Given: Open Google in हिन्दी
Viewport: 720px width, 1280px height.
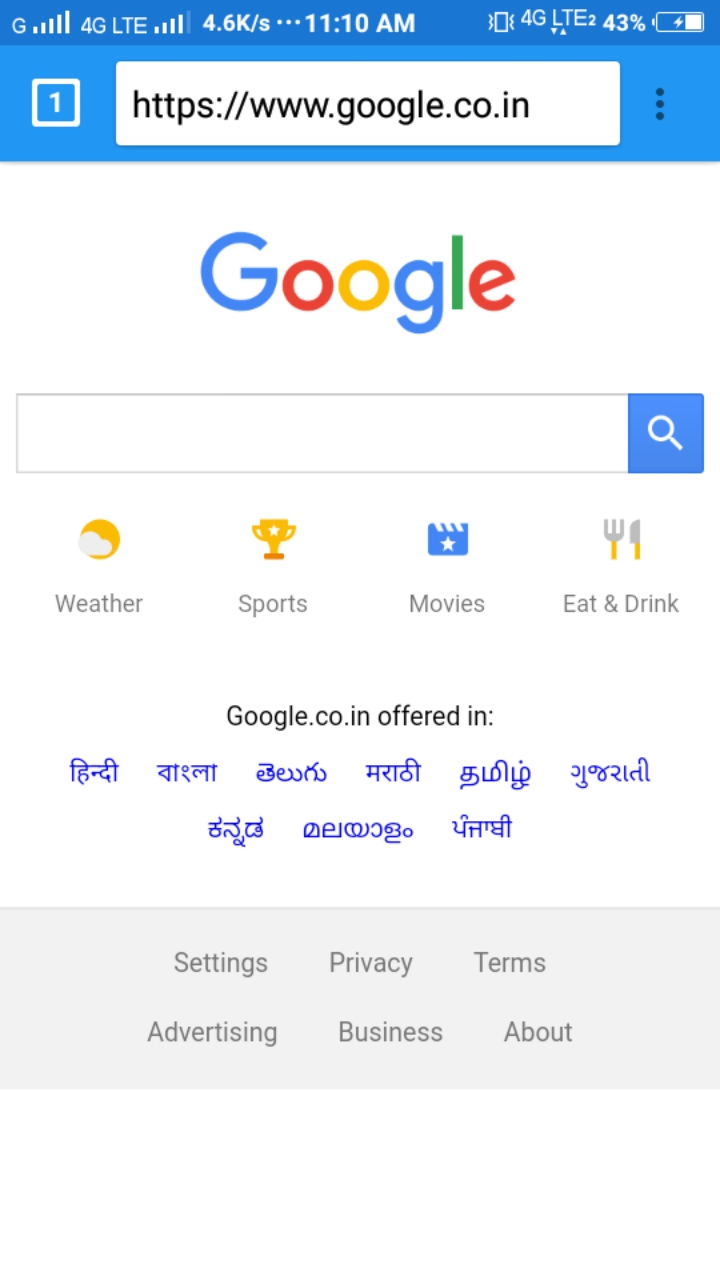Looking at the screenshot, I should [x=94, y=771].
